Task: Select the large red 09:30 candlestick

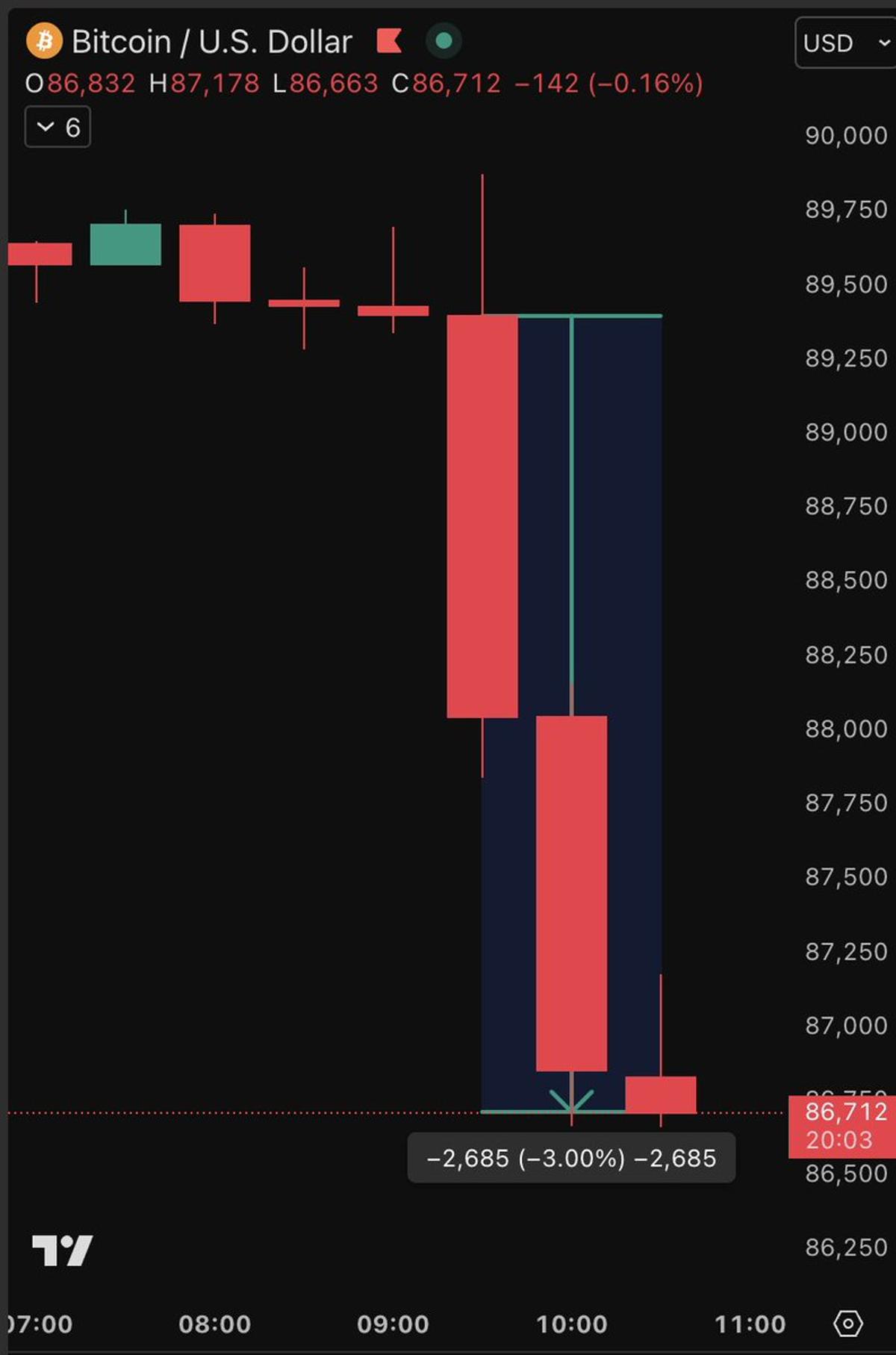Action: point(483,515)
